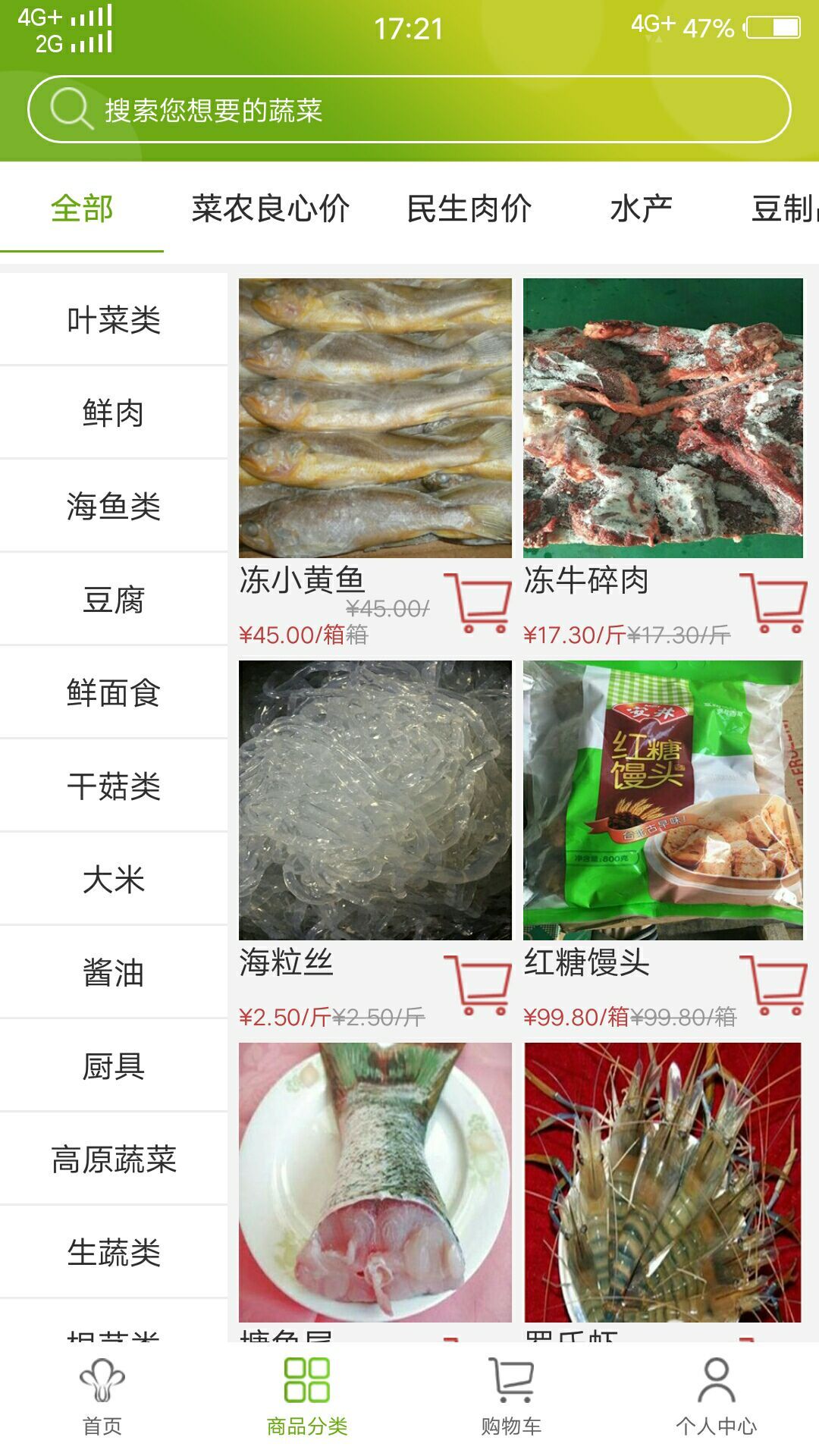Screen dimensions: 819x1456
Task: Open the 水产 tab
Action: pyautogui.click(x=641, y=209)
